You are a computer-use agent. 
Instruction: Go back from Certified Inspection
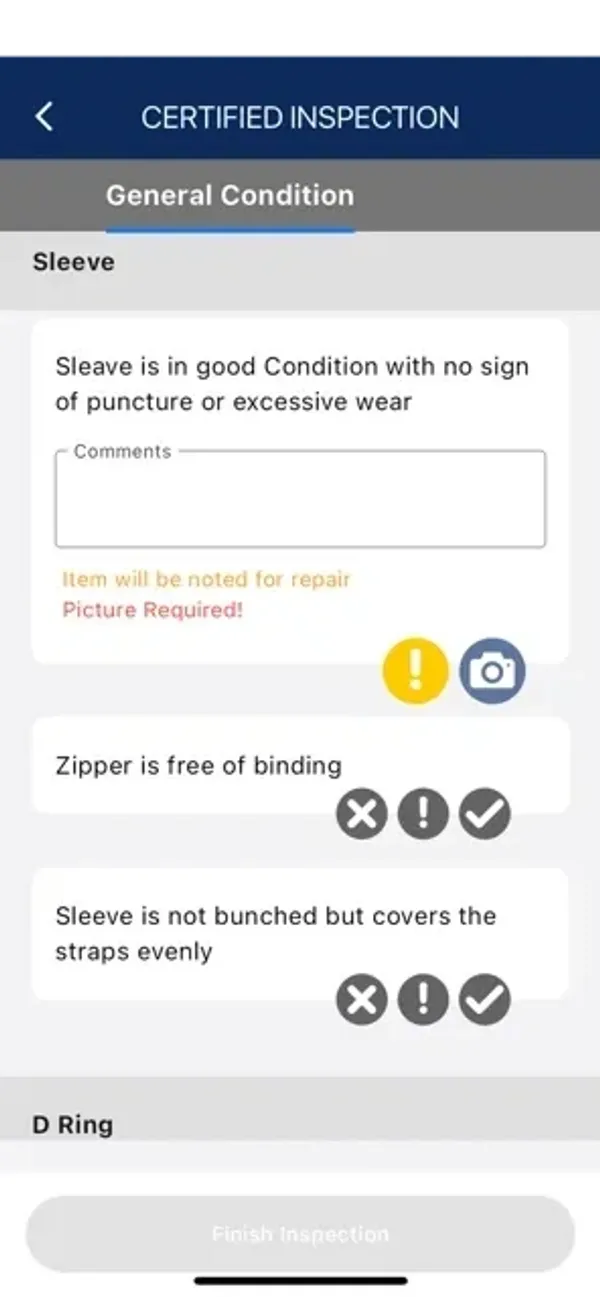[x=44, y=117]
